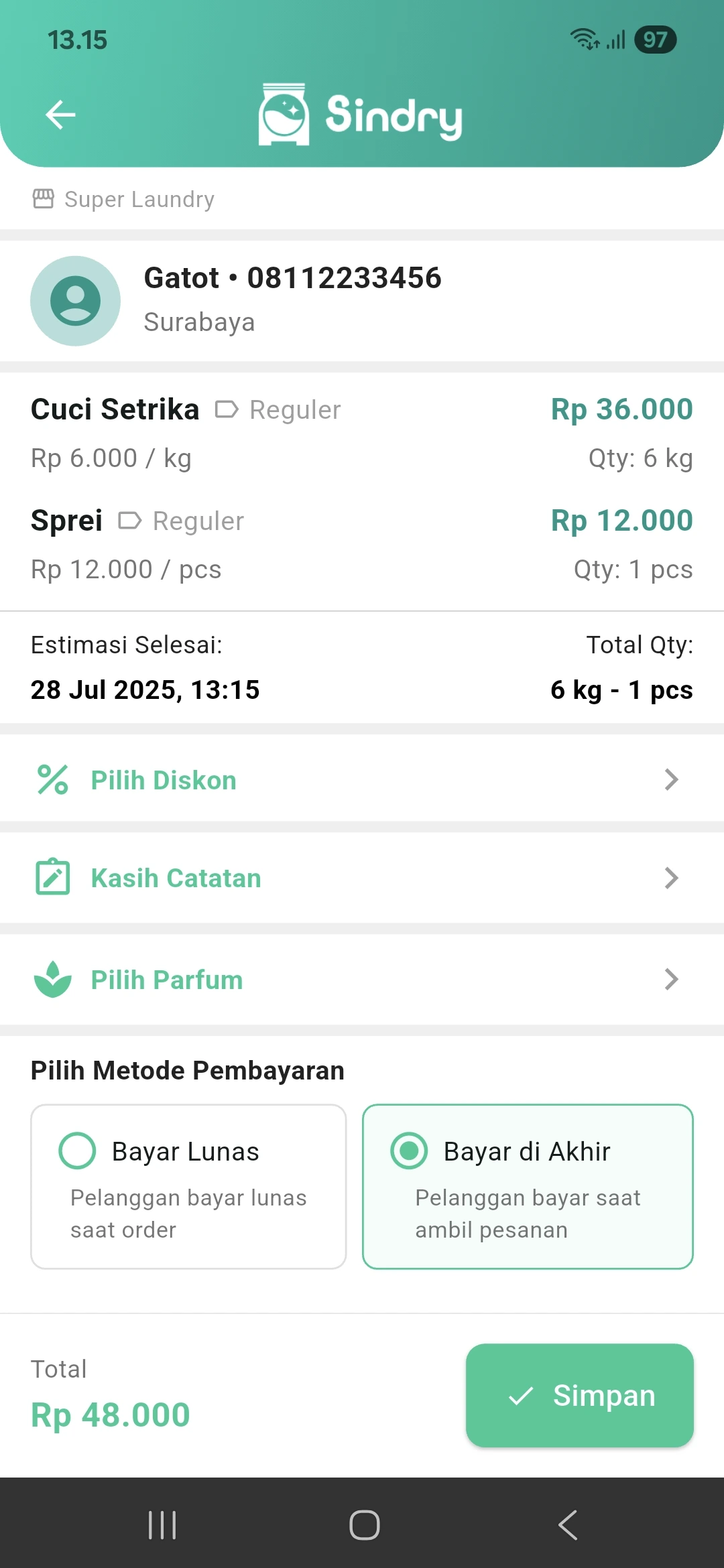Select the Bayar di Akhir payment option
This screenshot has width=724, height=1568.
[528, 1189]
